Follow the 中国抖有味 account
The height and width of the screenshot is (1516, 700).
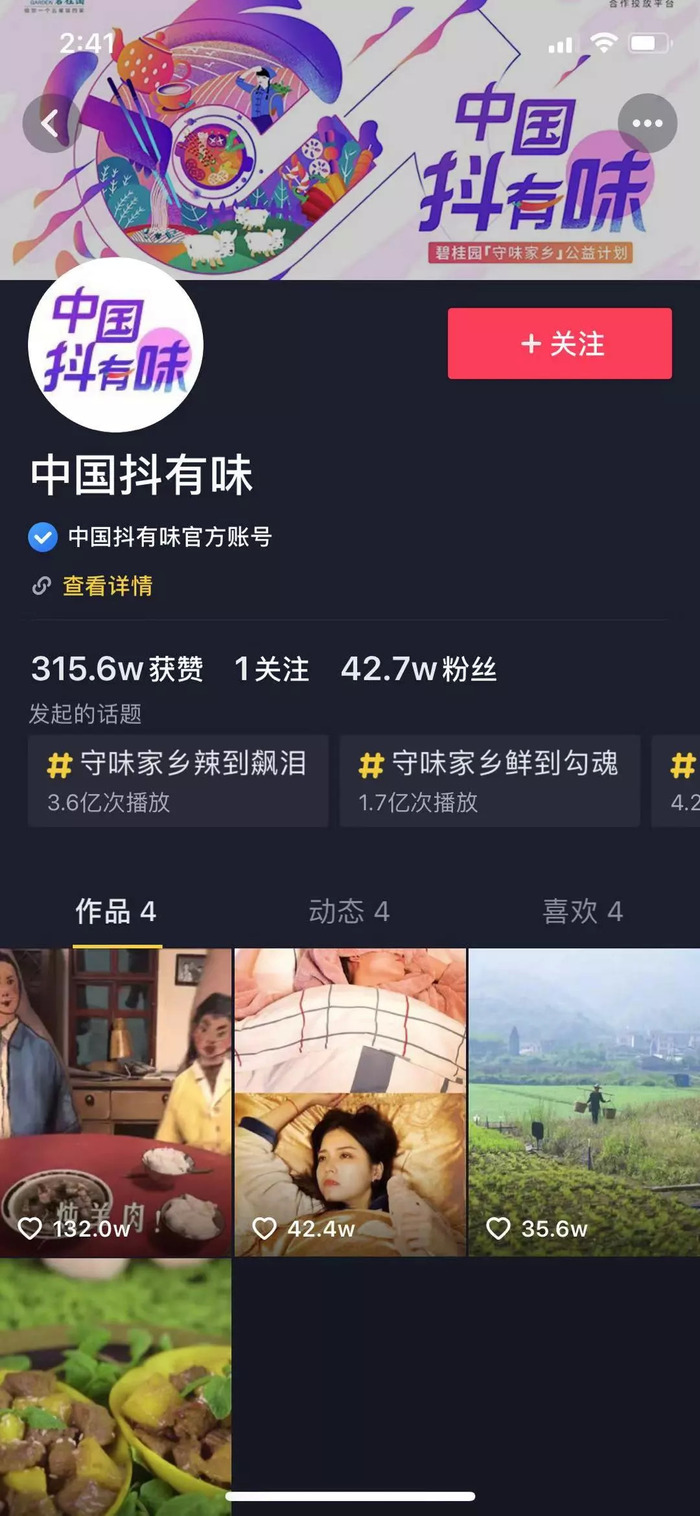559,344
